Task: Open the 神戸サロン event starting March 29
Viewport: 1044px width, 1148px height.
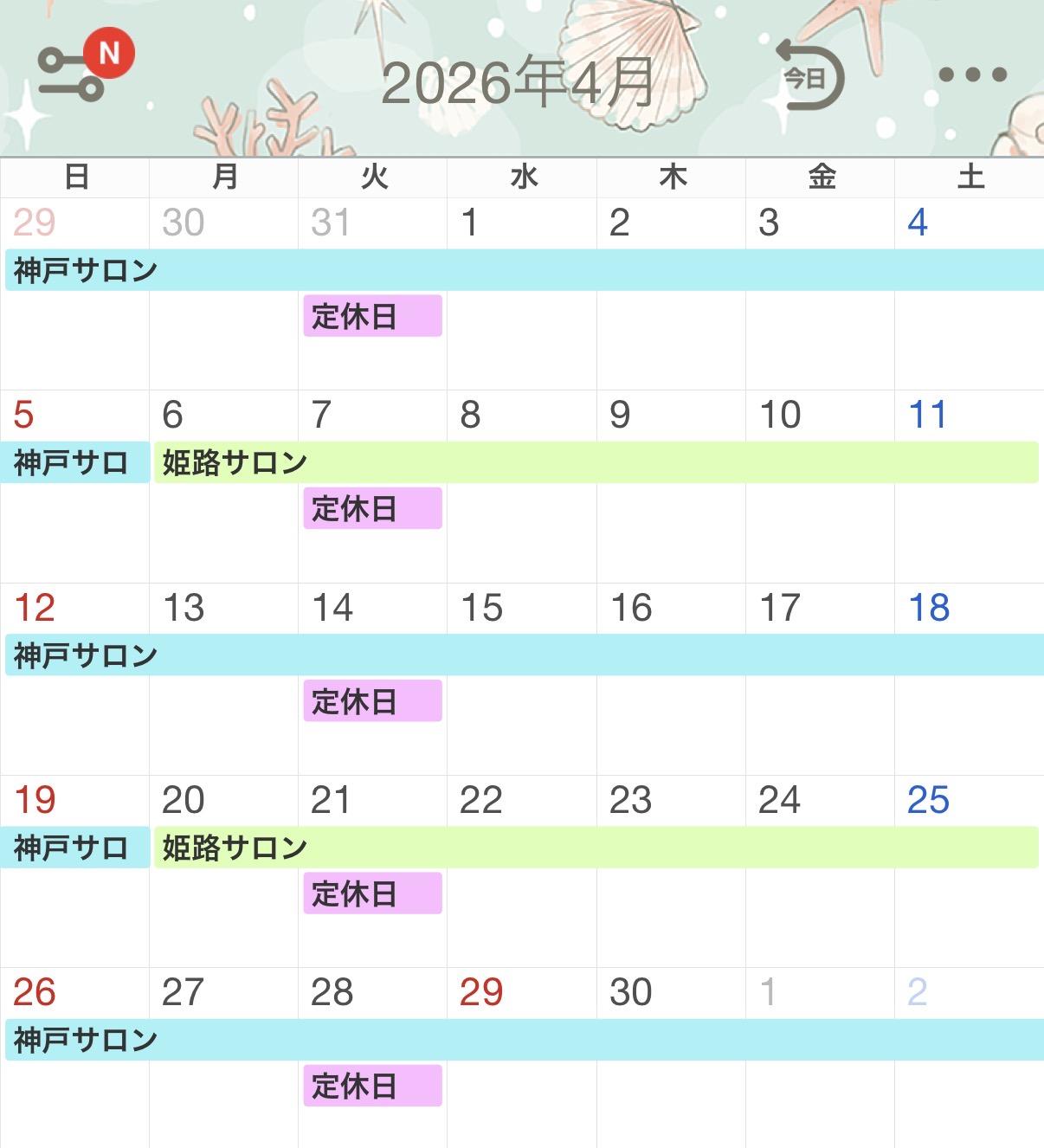Action: (x=525, y=270)
